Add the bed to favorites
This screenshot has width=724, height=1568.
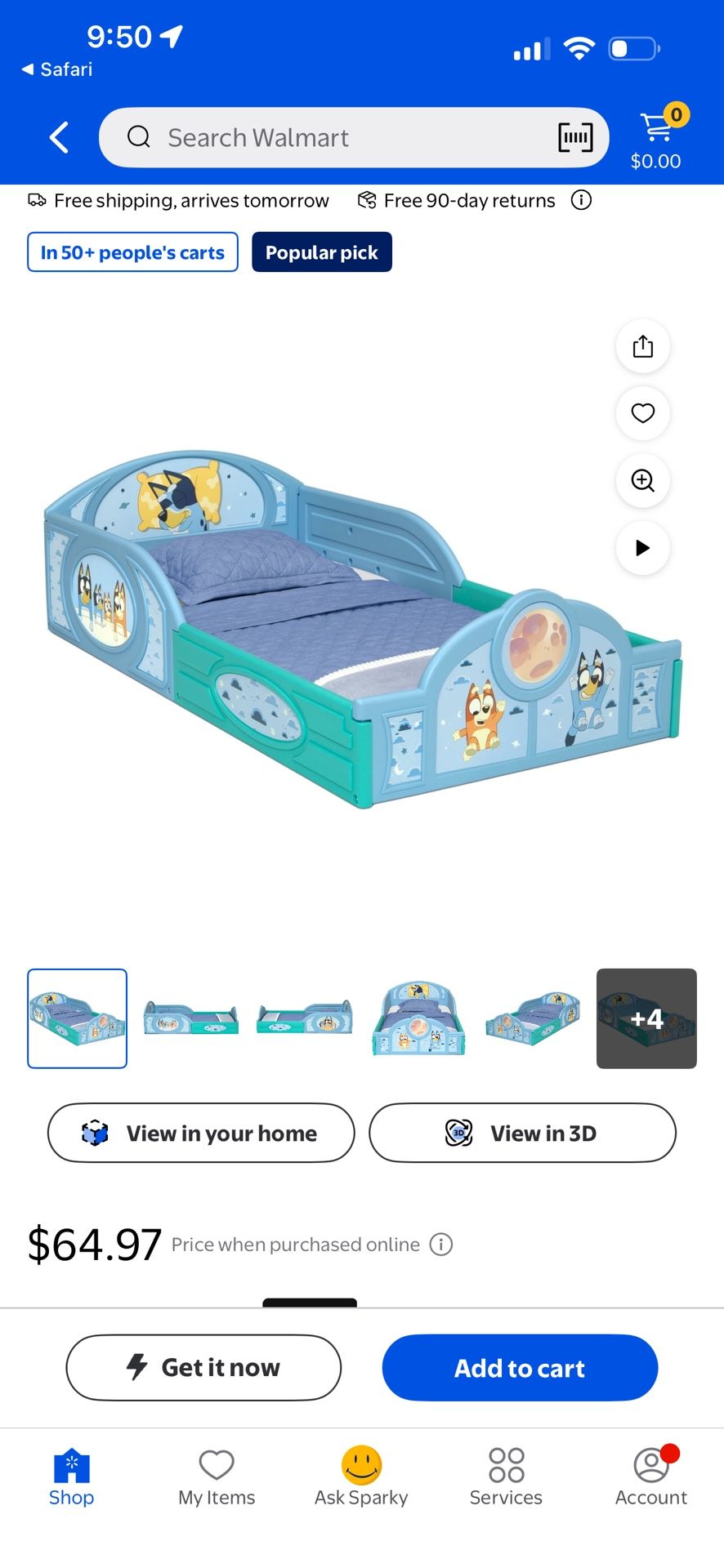point(643,413)
